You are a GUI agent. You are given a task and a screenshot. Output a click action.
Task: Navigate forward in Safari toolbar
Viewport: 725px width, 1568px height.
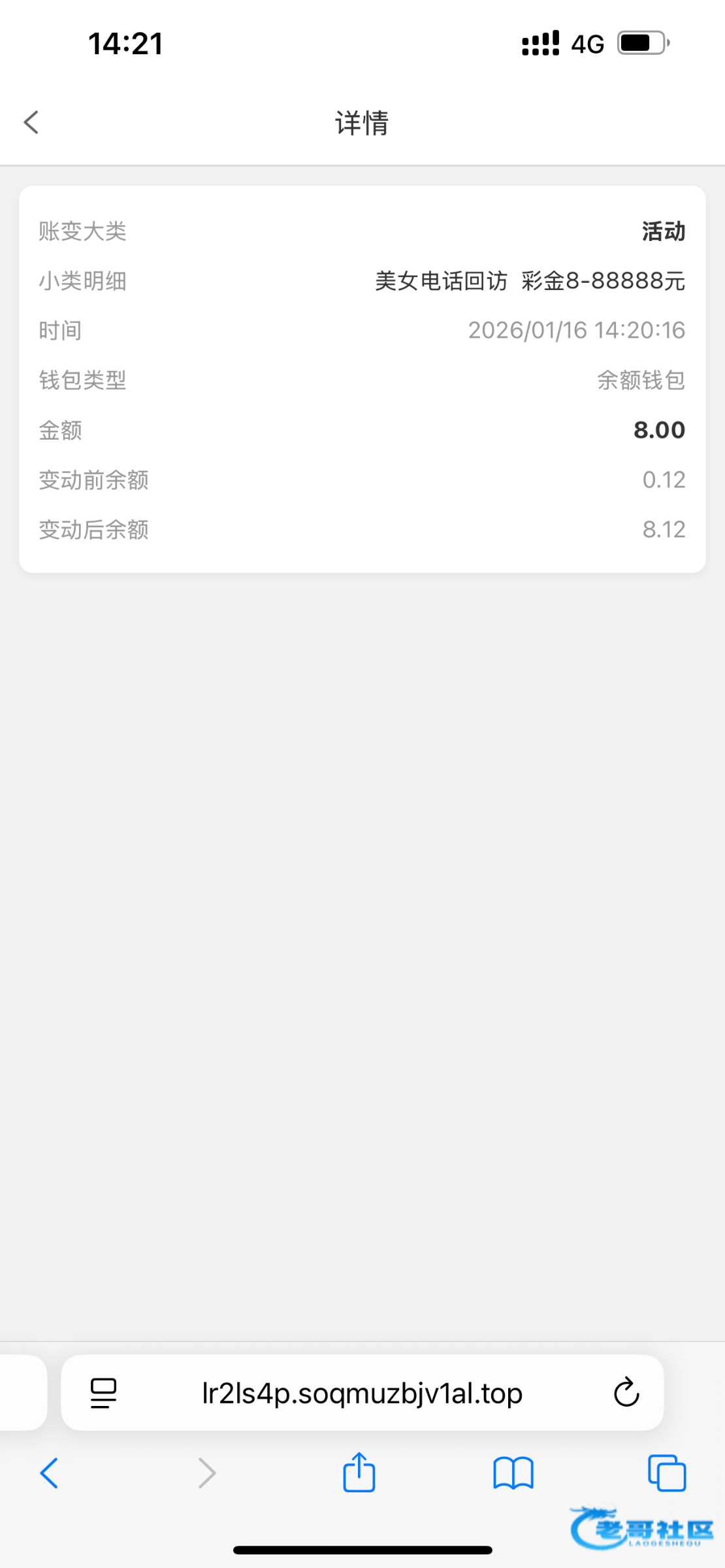(206, 1473)
